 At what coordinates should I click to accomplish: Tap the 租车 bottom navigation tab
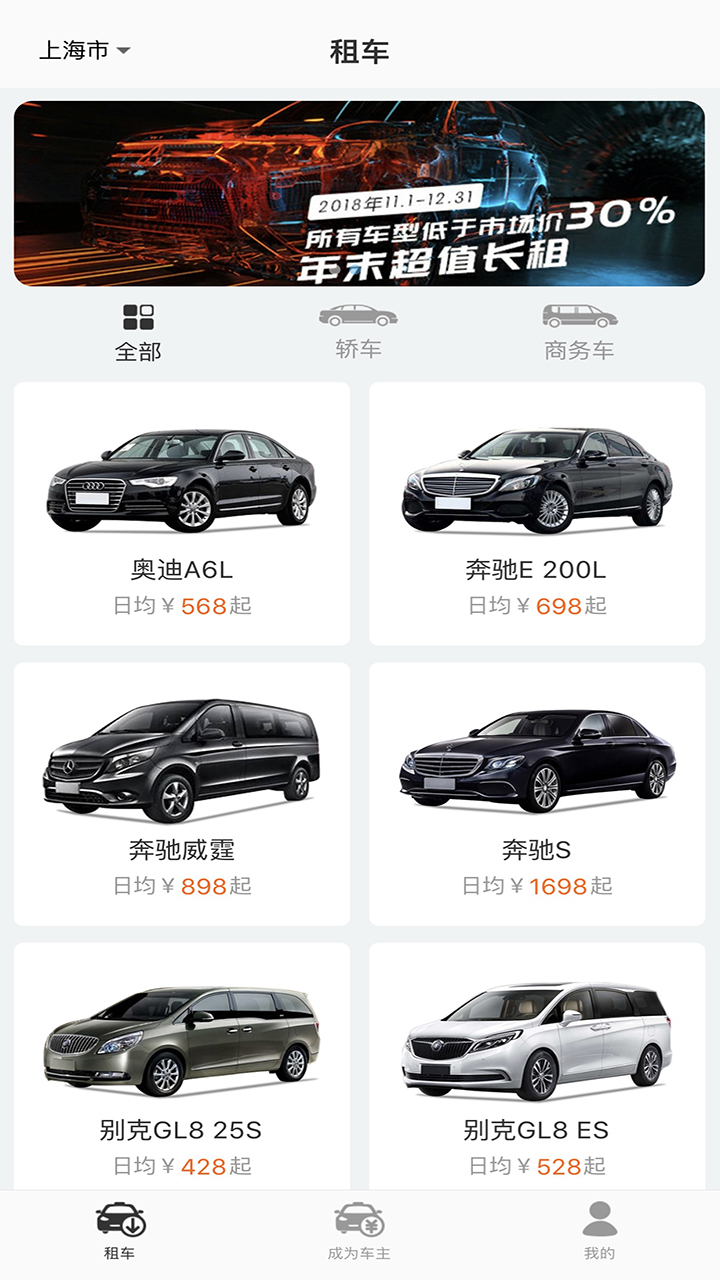(120, 1232)
